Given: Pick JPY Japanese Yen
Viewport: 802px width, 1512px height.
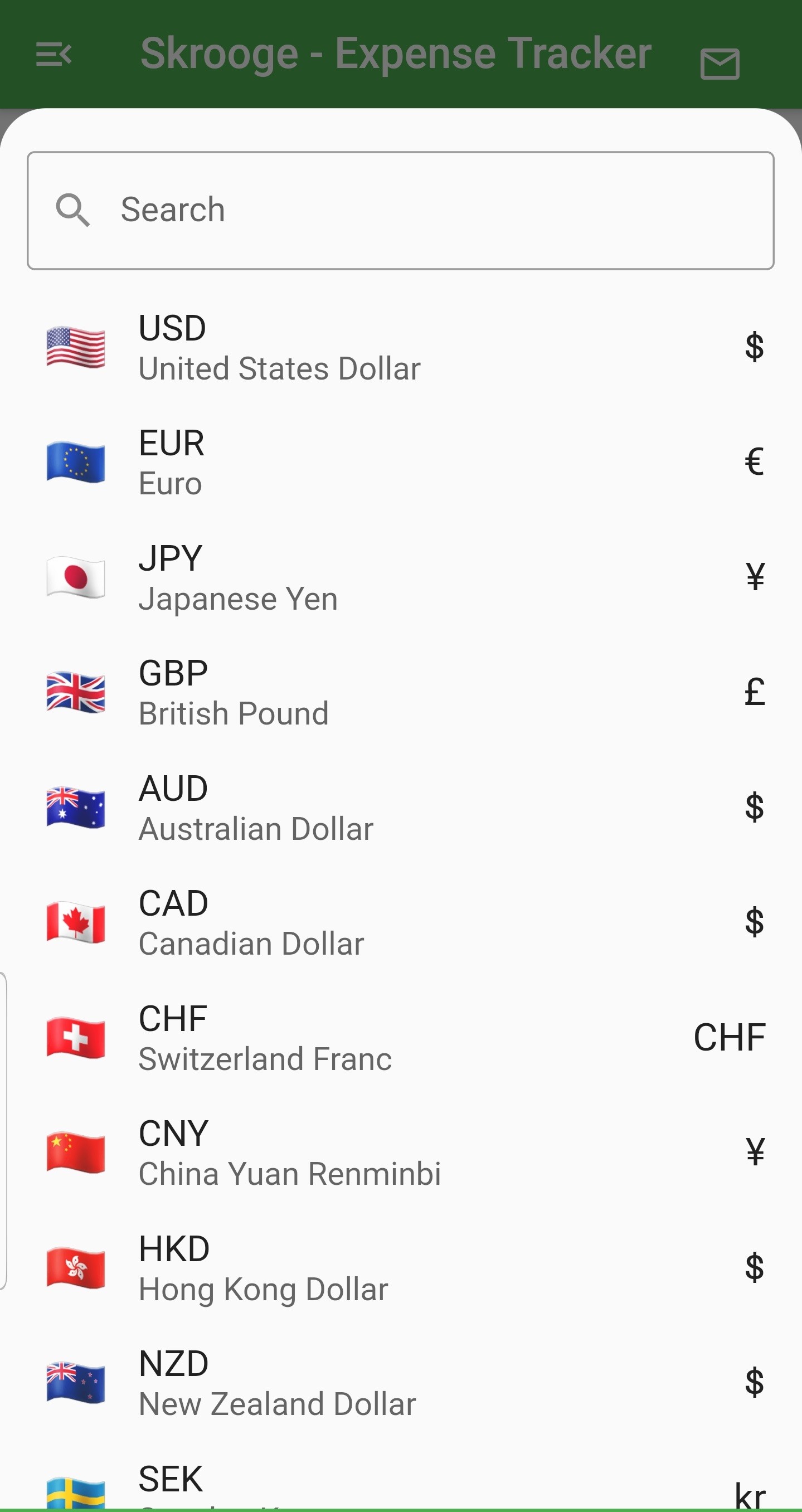Looking at the screenshot, I should (400, 577).
